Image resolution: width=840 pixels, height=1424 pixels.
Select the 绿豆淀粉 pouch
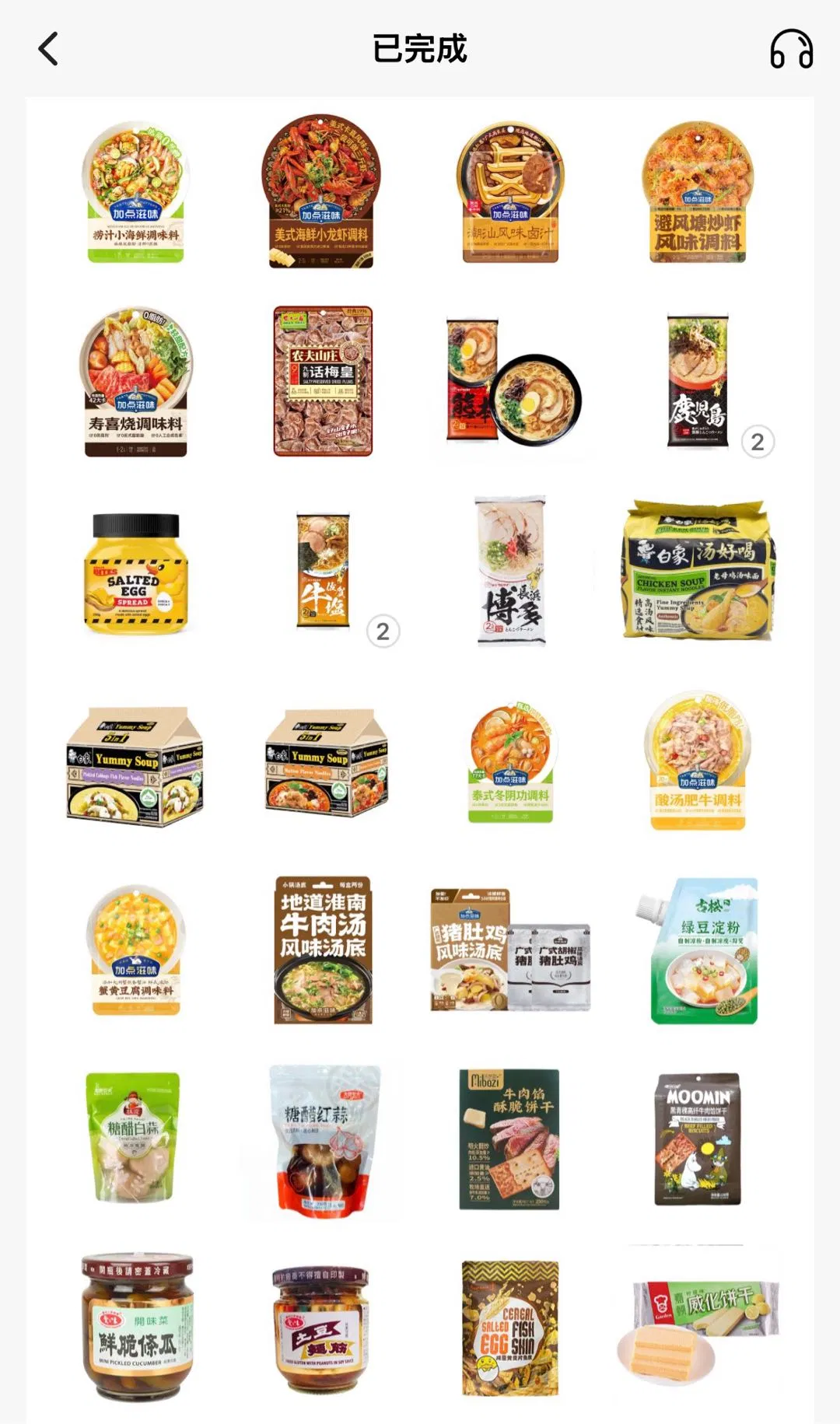[x=698, y=950]
